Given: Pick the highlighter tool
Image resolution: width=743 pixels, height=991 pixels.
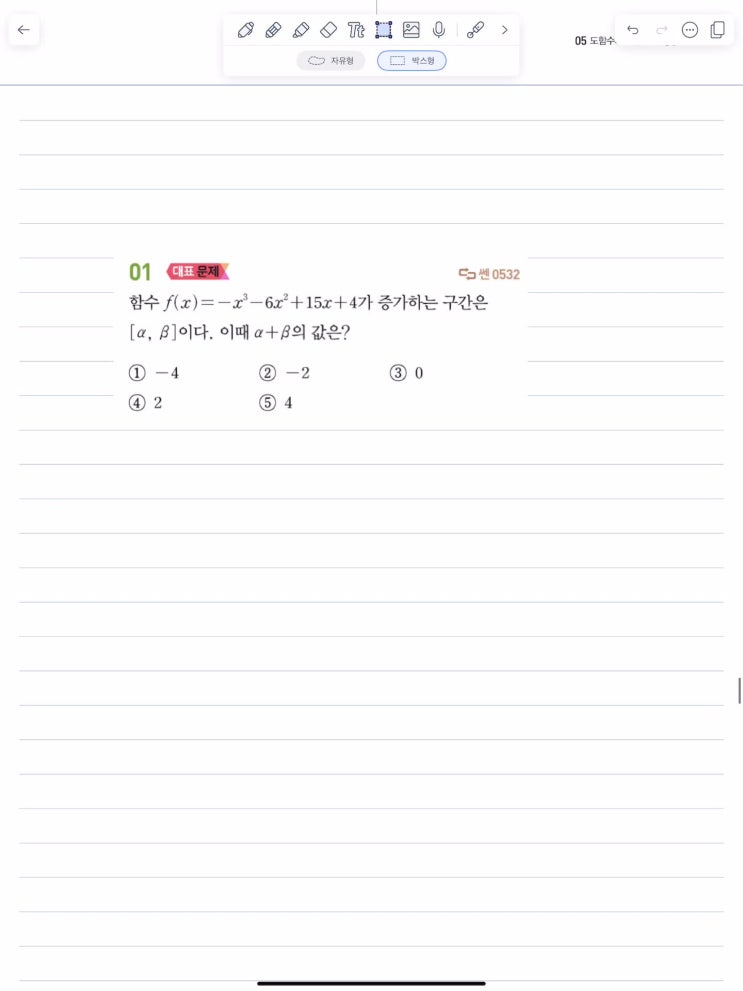Looking at the screenshot, I should 301,30.
